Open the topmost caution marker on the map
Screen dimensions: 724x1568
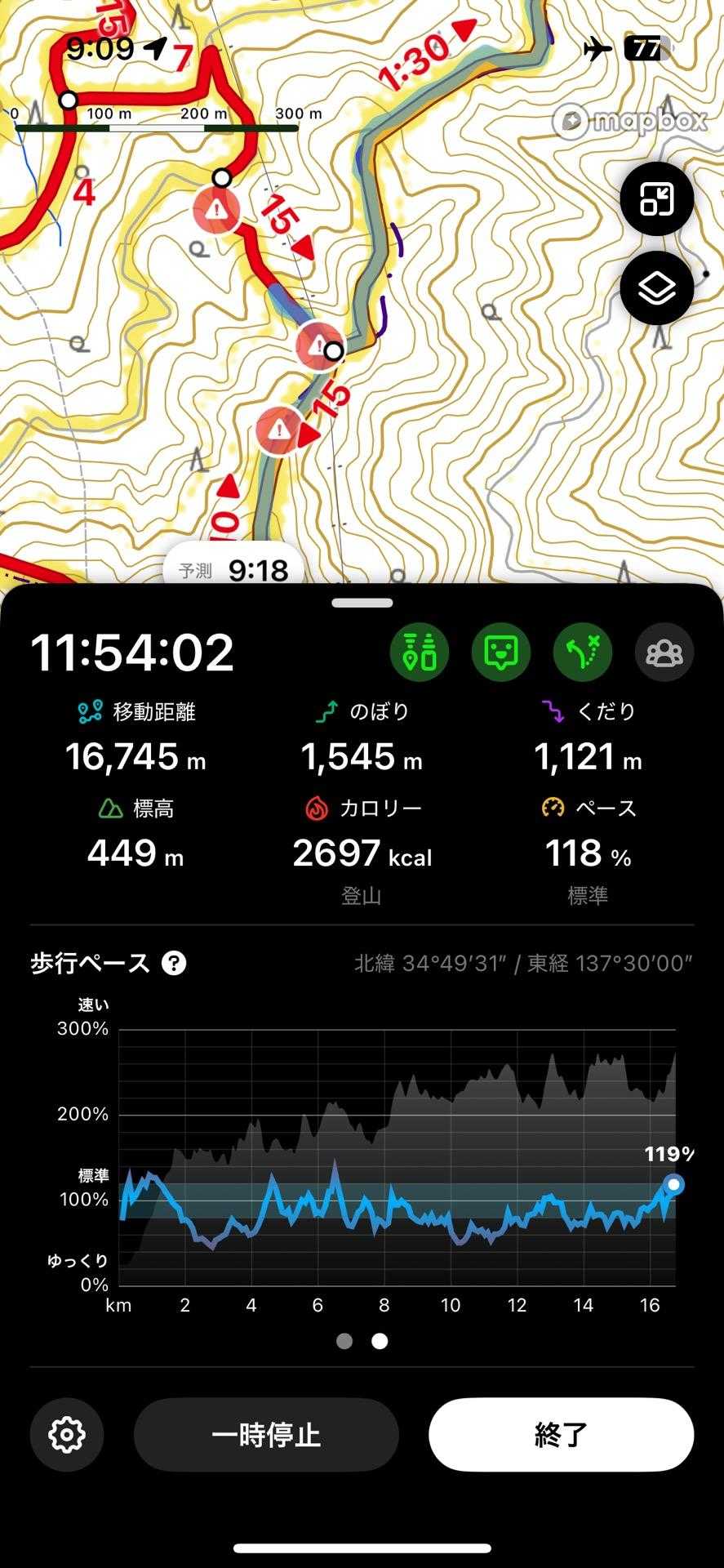point(216,210)
